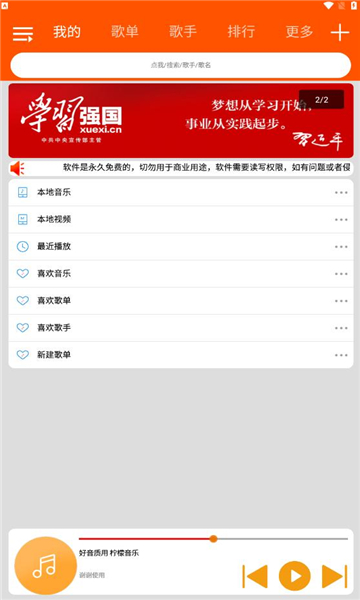
Task: Open 本地视频 row
Action: click(181, 220)
